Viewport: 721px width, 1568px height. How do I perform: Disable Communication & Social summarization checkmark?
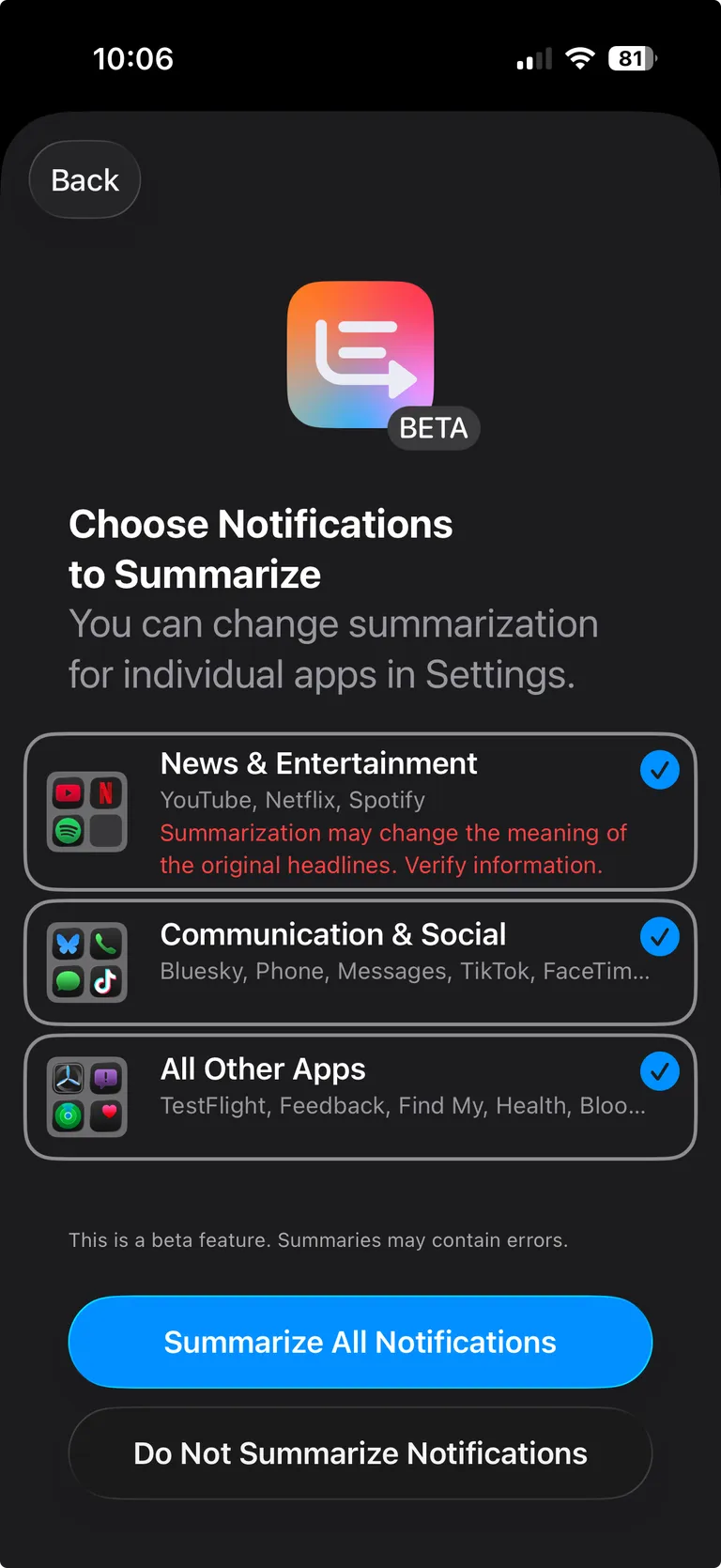click(x=660, y=937)
